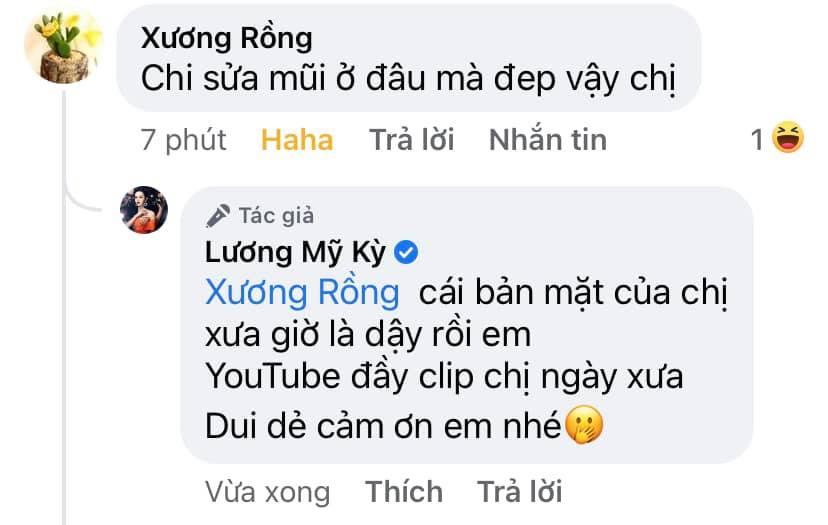The height and width of the screenshot is (525, 828).
Task: Open Lương Mỹ Kỳ's profile name
Action: [x=296, y=252]
